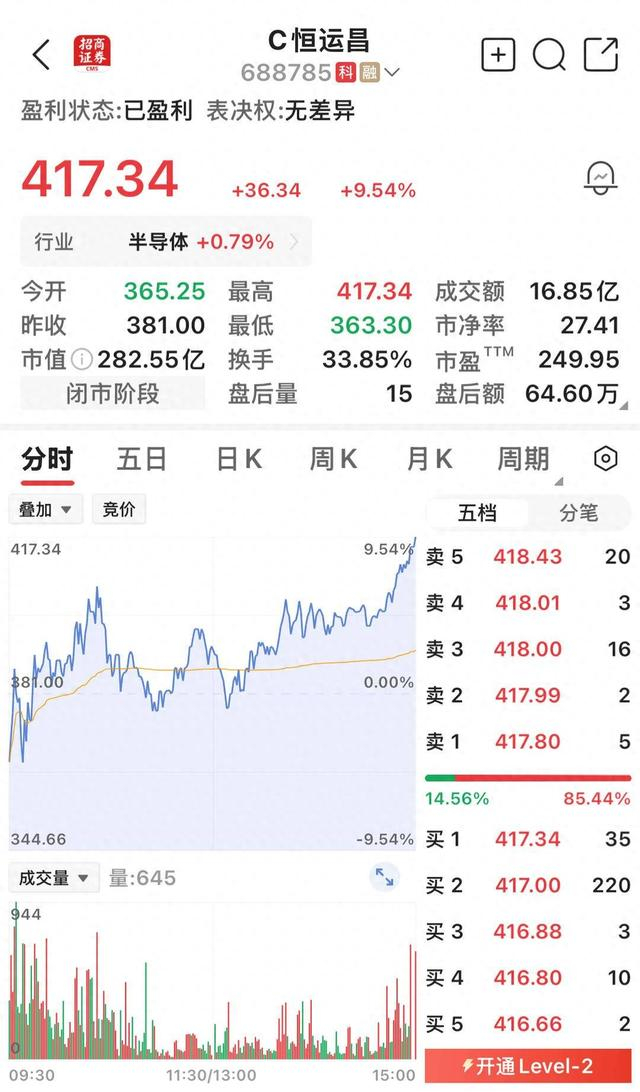The width and height of the screenshot is (640, 1092).
Task: Open the 周期 period dropdown
Action: coord(527,459)
